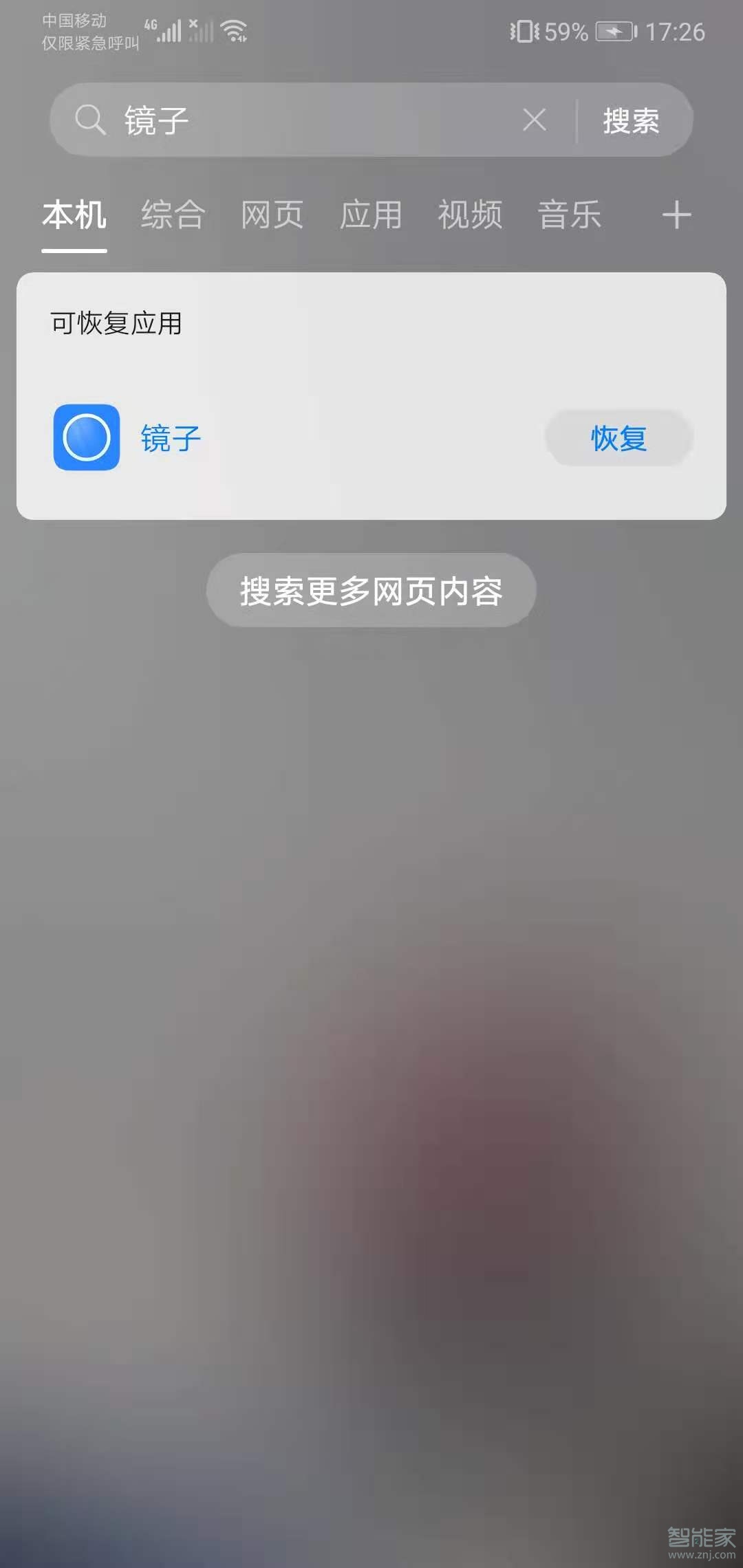Viewport: 743px width, 1568px height.
Task: Open the 应用 tab
Action: pyautogui.click(x=371, y=215)
